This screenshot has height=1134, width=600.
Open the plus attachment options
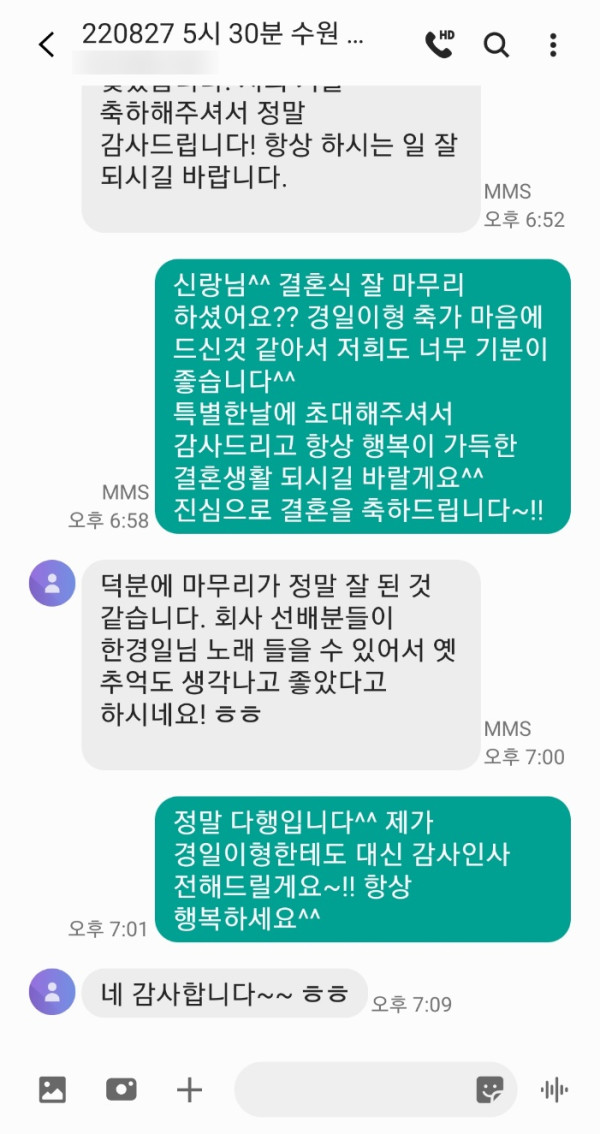[x=189, y=1089]
